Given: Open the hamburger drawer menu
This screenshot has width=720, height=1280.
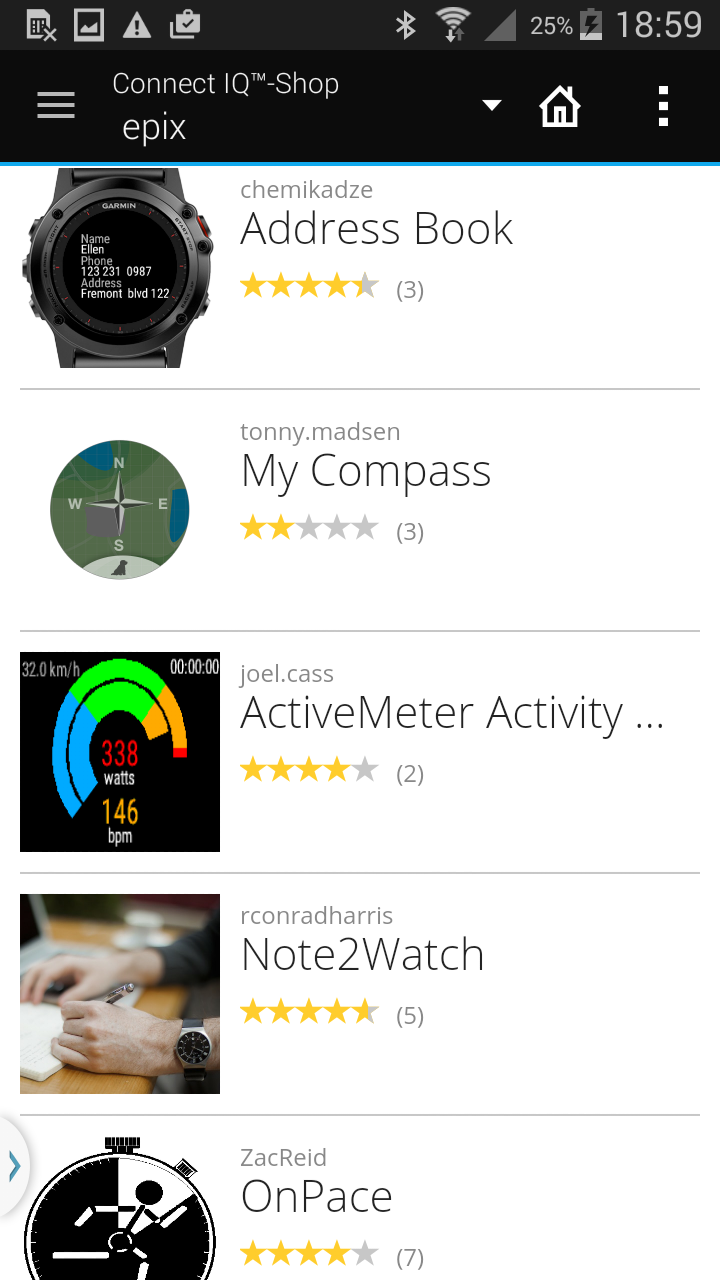Looking at the screenshot, I should [x=56, y=105].
